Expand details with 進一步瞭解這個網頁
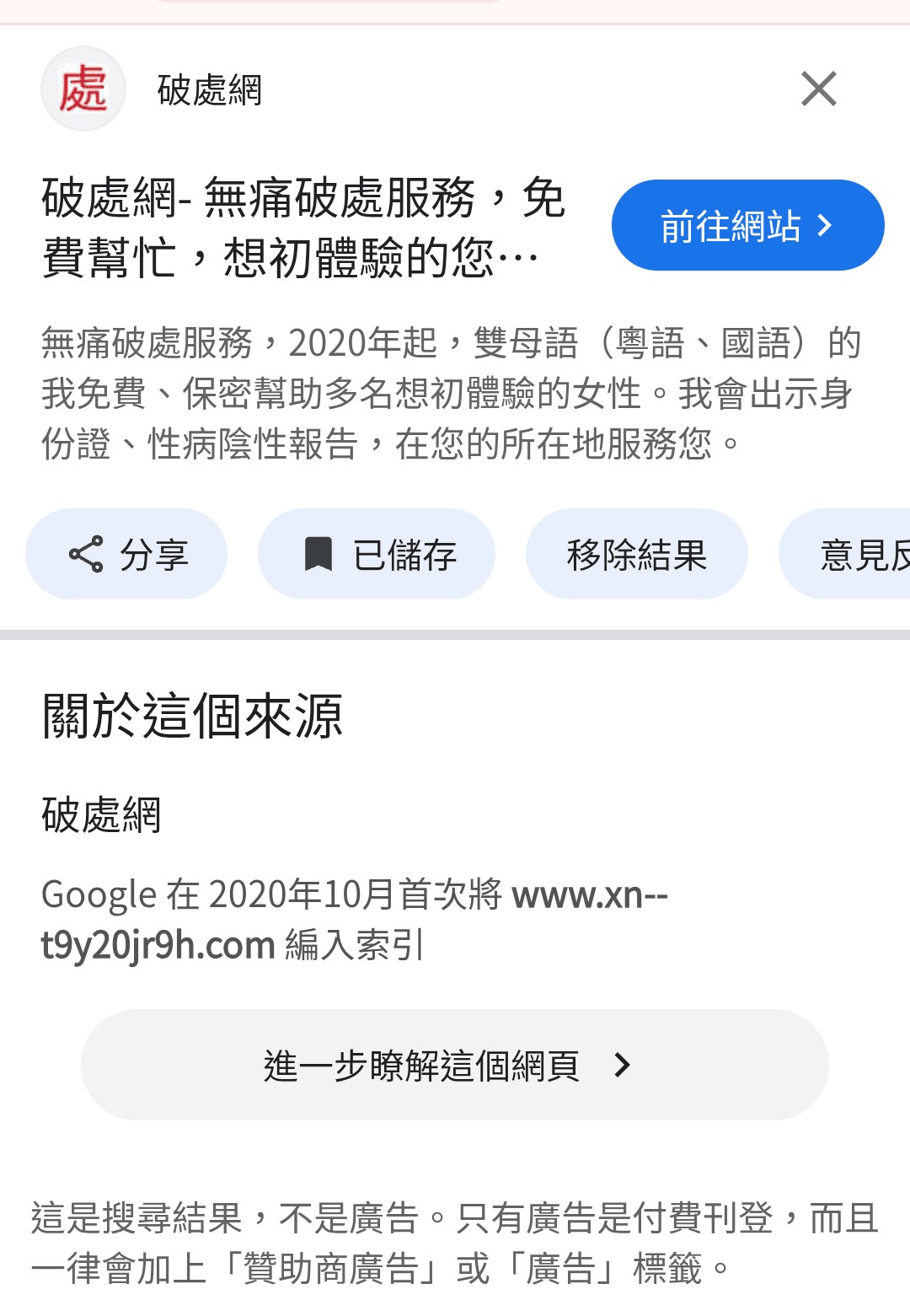Image resolution: width=910 pixels, height=1316 pixels. (x=452, y=1065)
